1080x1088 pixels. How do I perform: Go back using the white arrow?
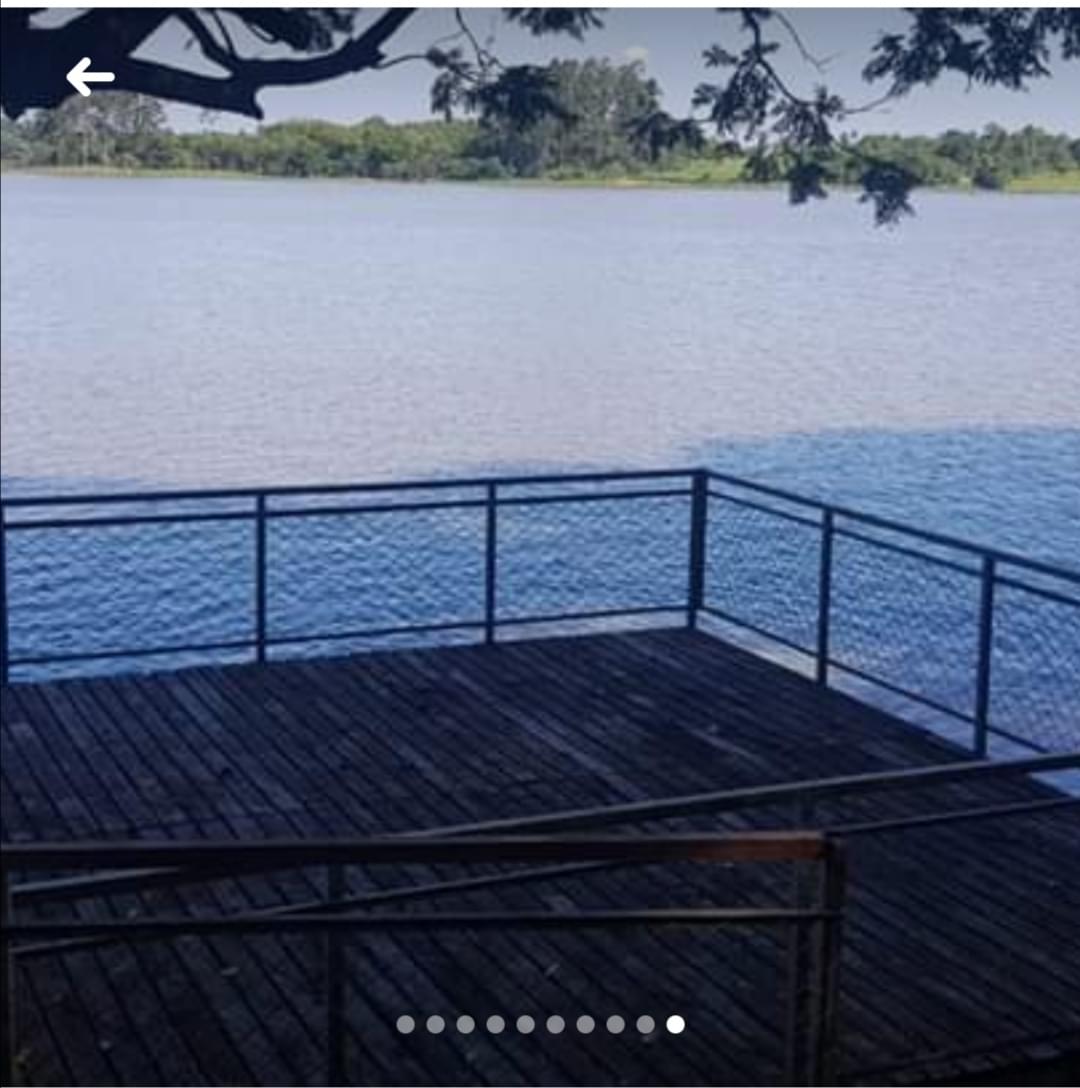click(x=90, y=77)
